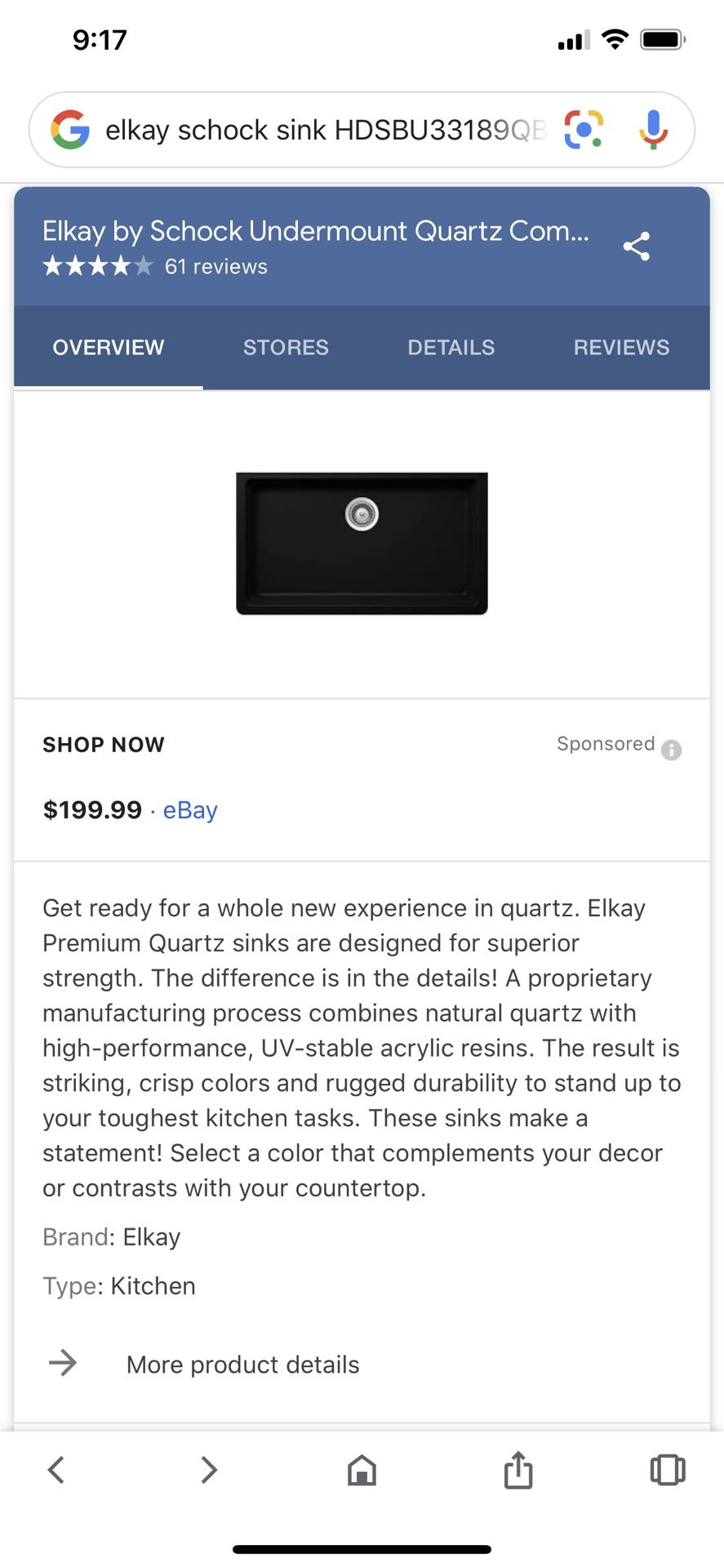Tap the Safari share icon at the bottom
The image size is (724, 1568).
click(x=517, y=1470)
